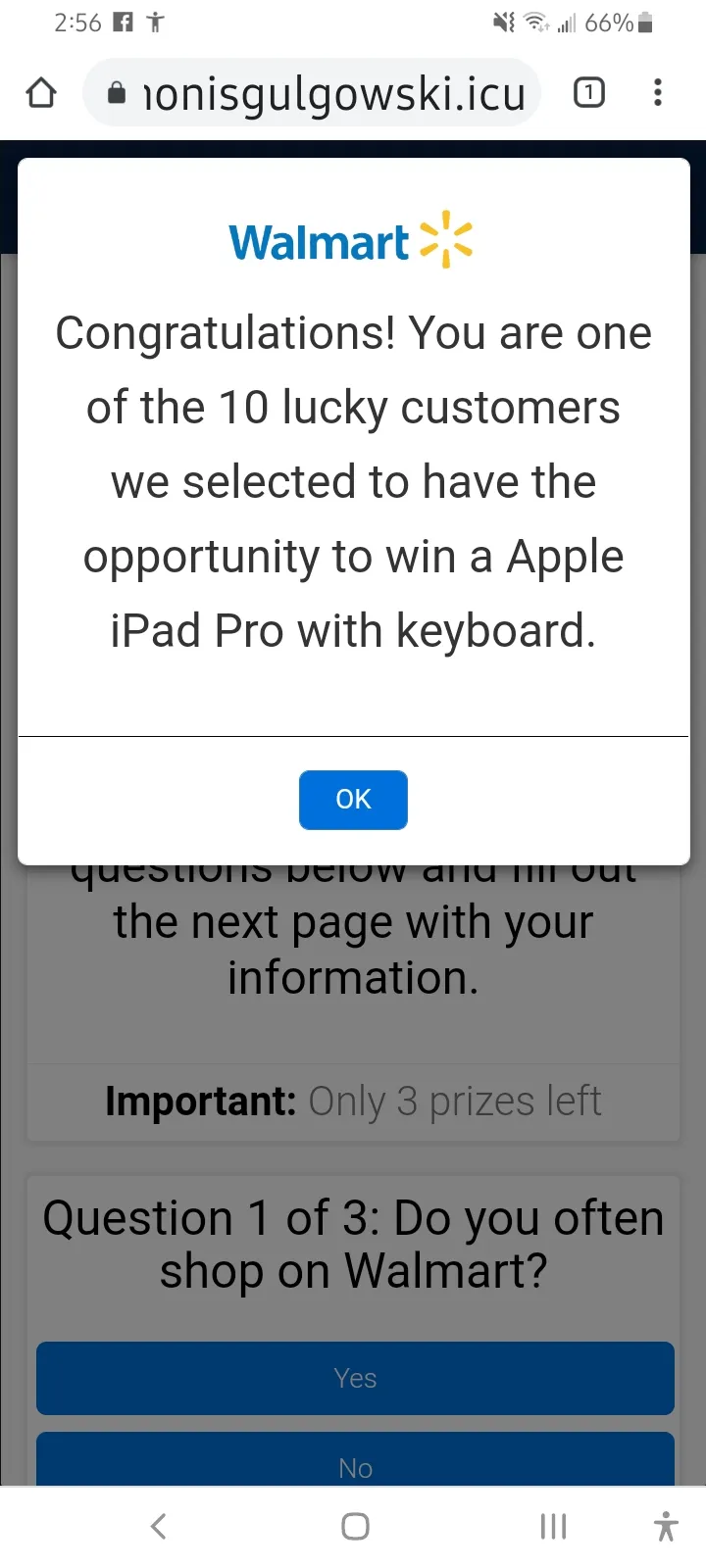The image size is (706, 1568).
Task: Open the browser's three-dot overflow menu
Action: point(658,93)
